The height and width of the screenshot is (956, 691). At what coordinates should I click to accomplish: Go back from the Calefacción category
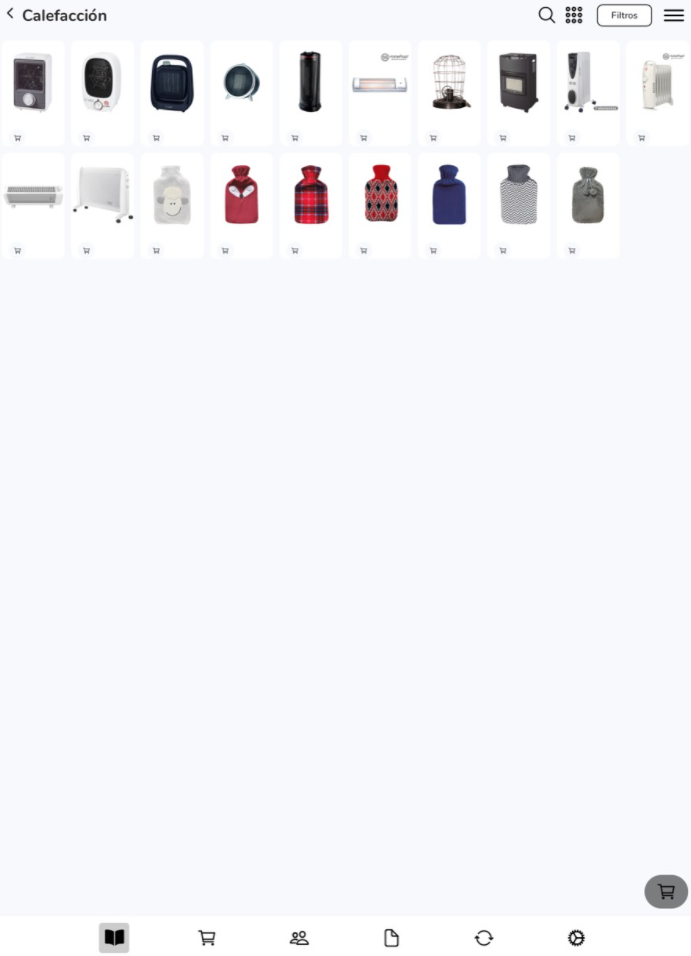pyautogui.click(x=11, y=14)
